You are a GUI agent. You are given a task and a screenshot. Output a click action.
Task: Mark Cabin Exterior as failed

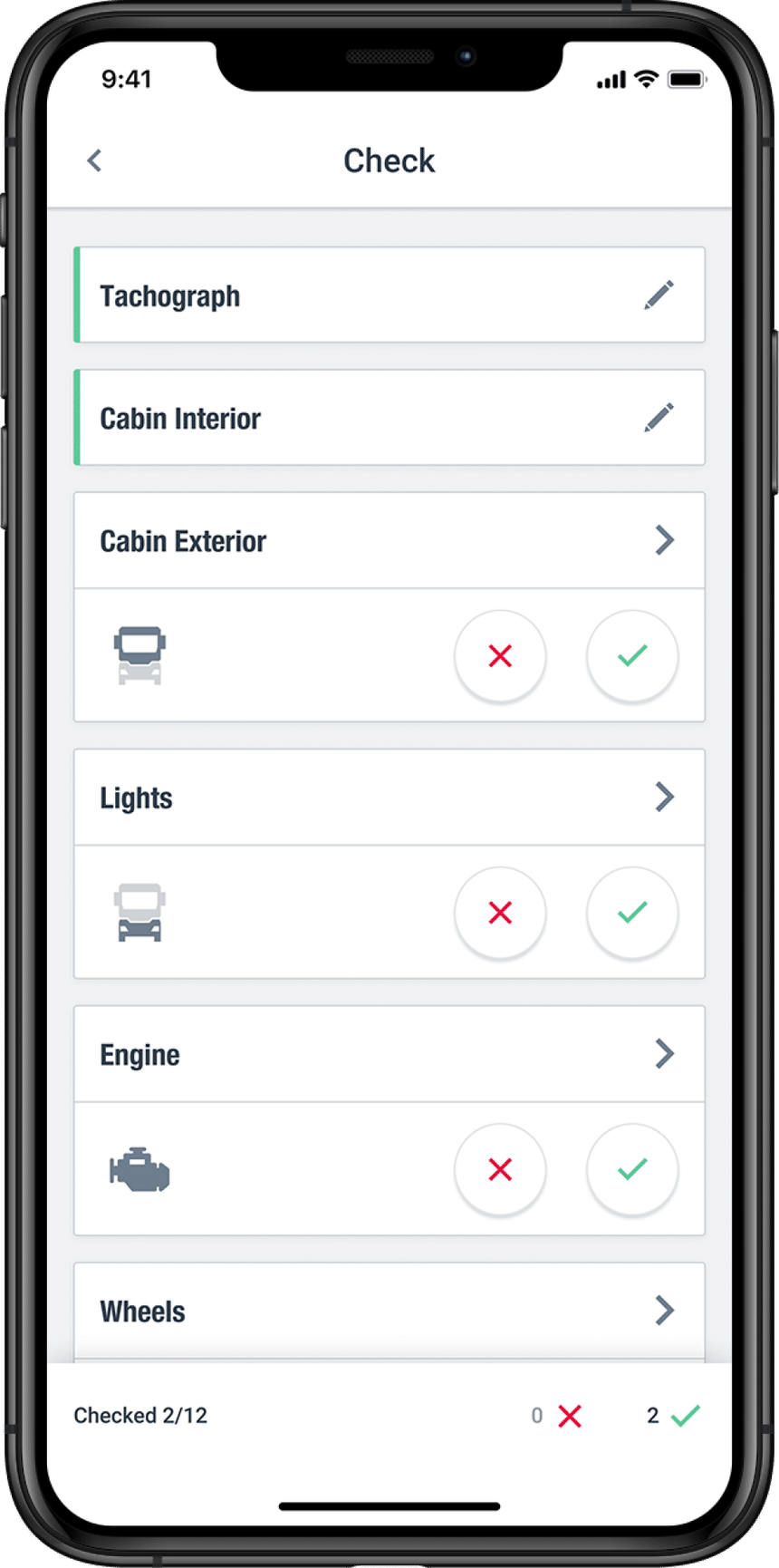pyautogui.click(x=500, y=655)
